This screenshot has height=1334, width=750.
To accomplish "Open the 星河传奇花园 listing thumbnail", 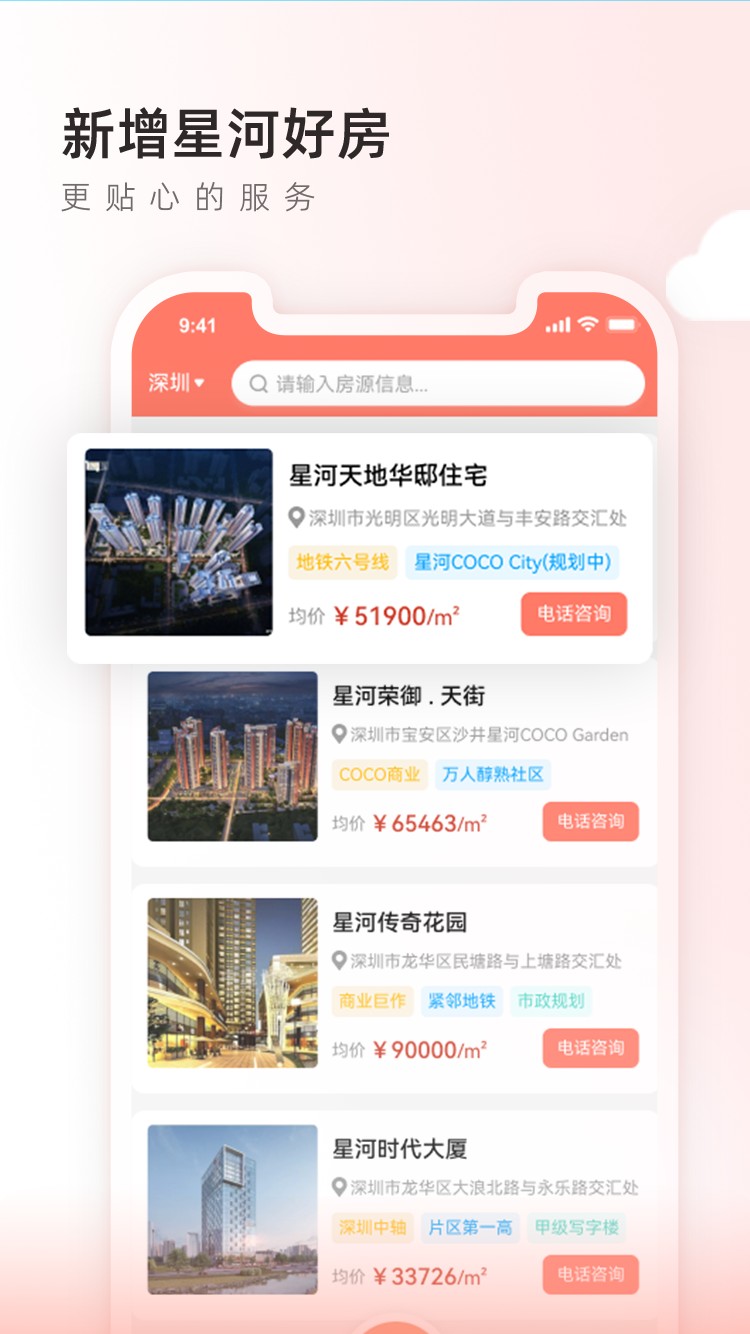I will point(232,980).
